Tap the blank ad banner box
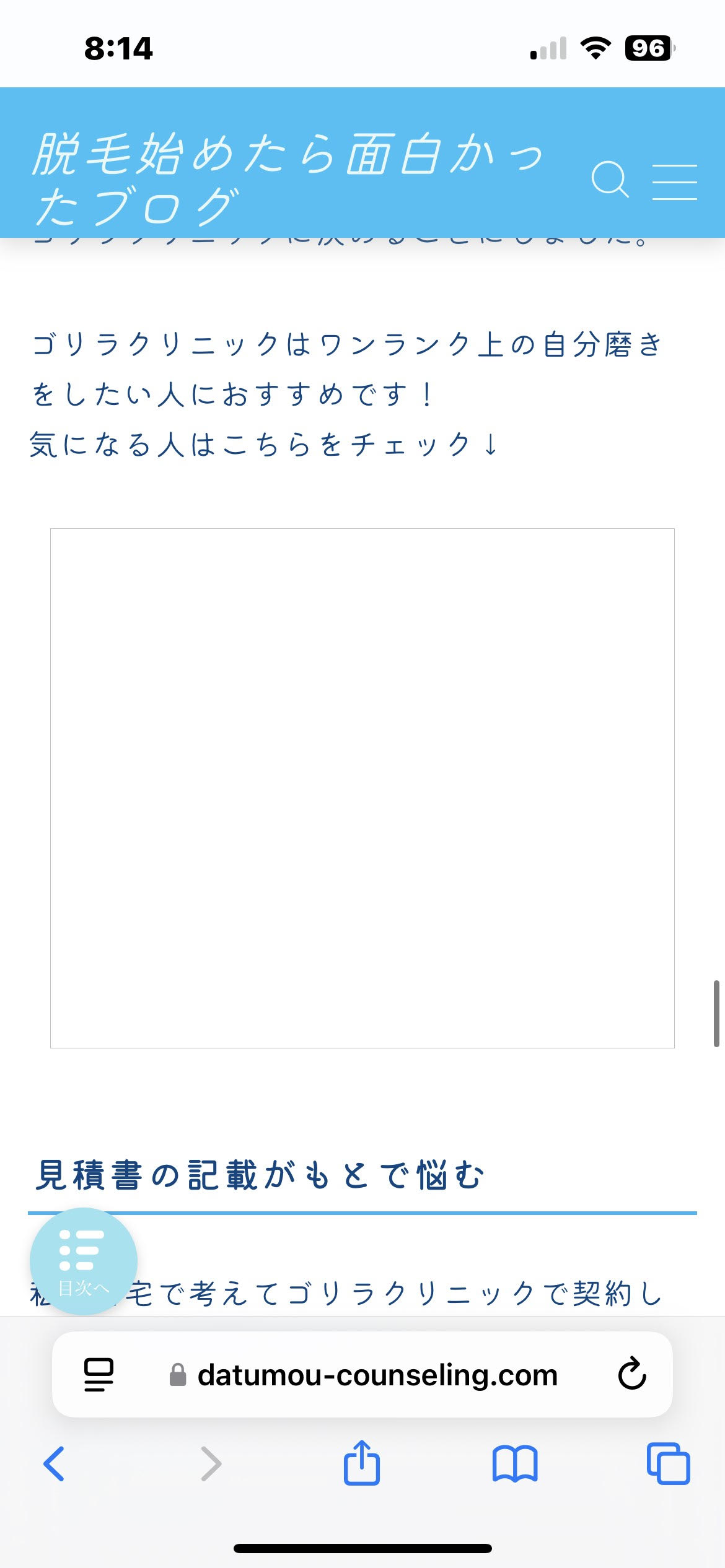 point(362,788)
